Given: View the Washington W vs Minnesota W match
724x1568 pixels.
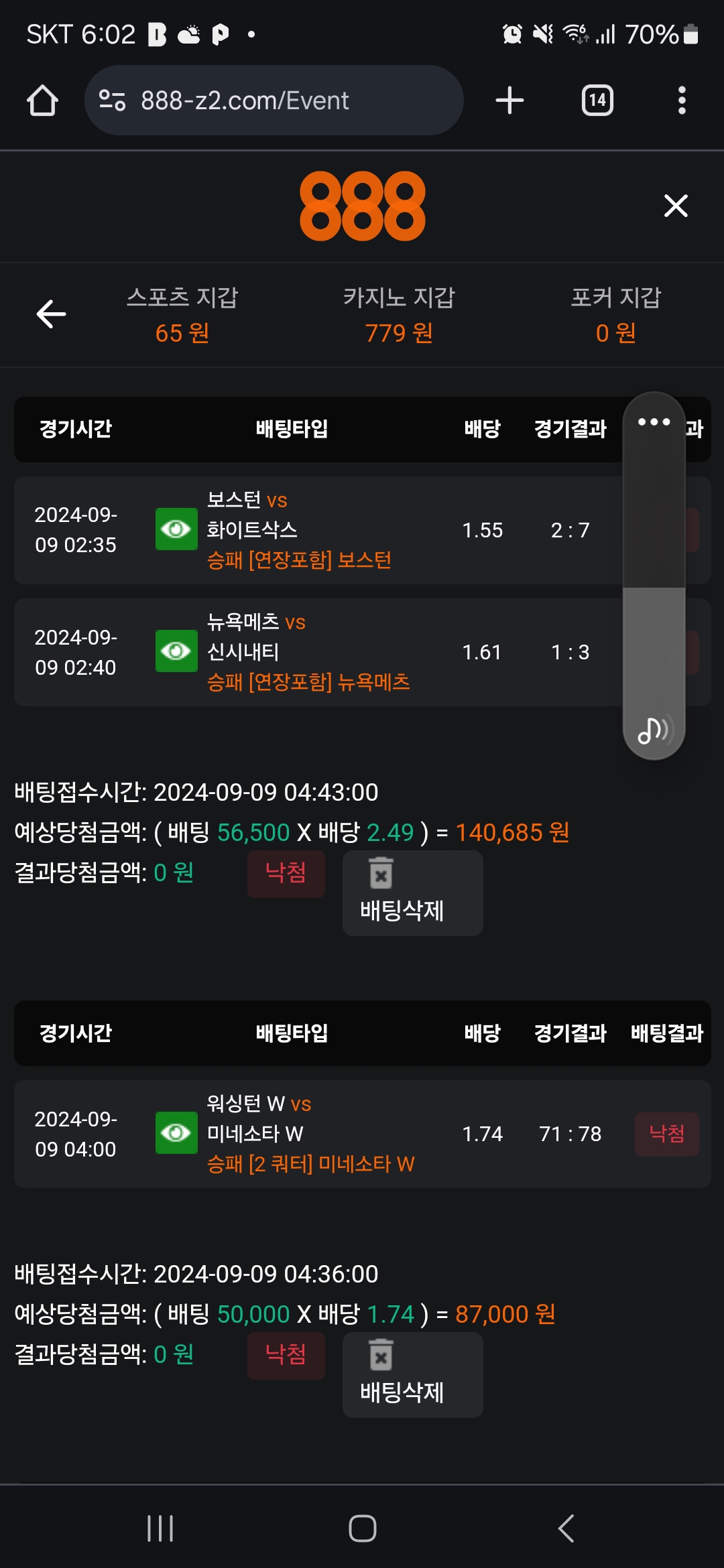Looking at the screenshot, I should pos(176,1132).
